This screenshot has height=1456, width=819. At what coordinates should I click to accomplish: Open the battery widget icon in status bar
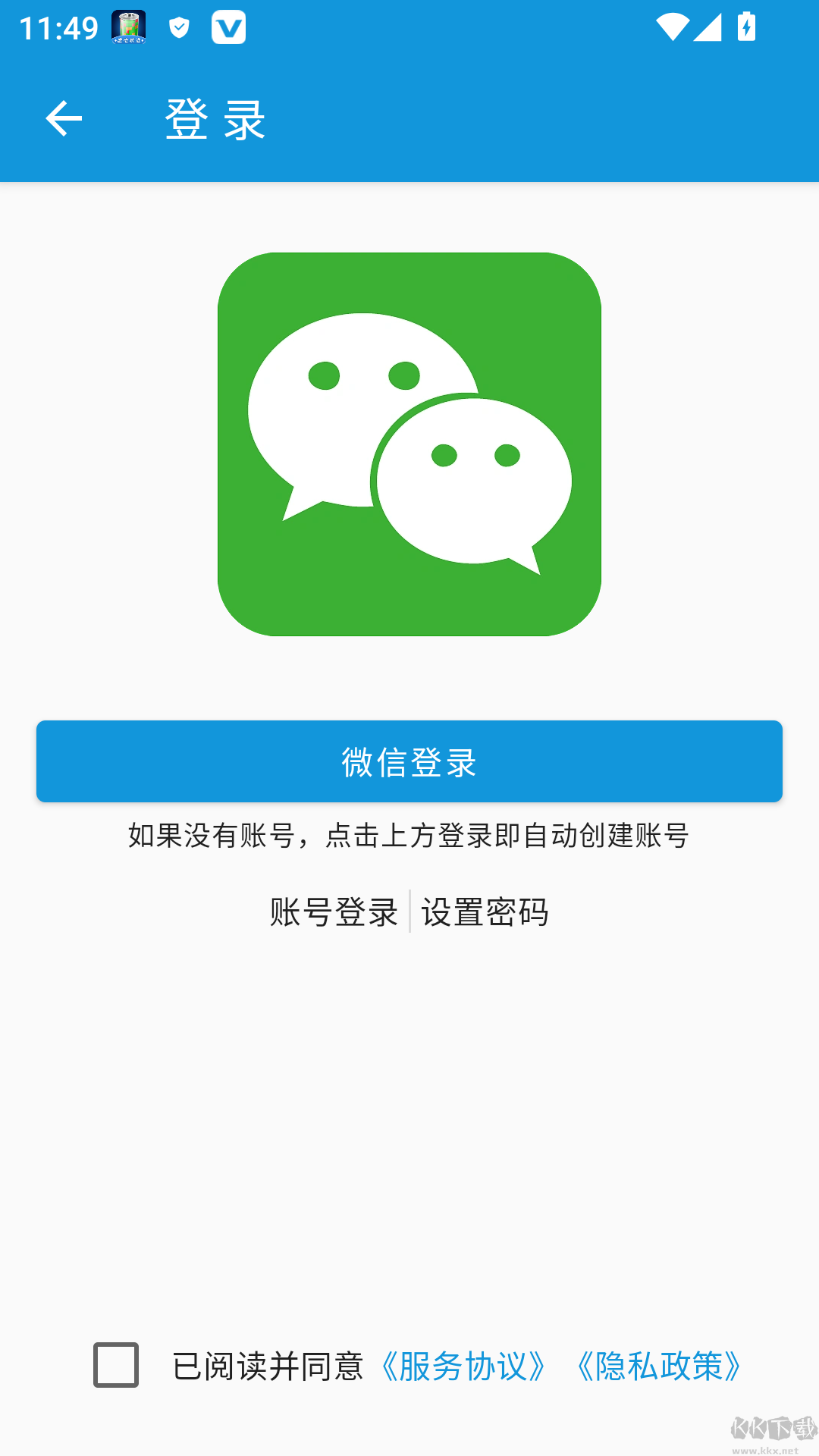click(x=130, y=28)
